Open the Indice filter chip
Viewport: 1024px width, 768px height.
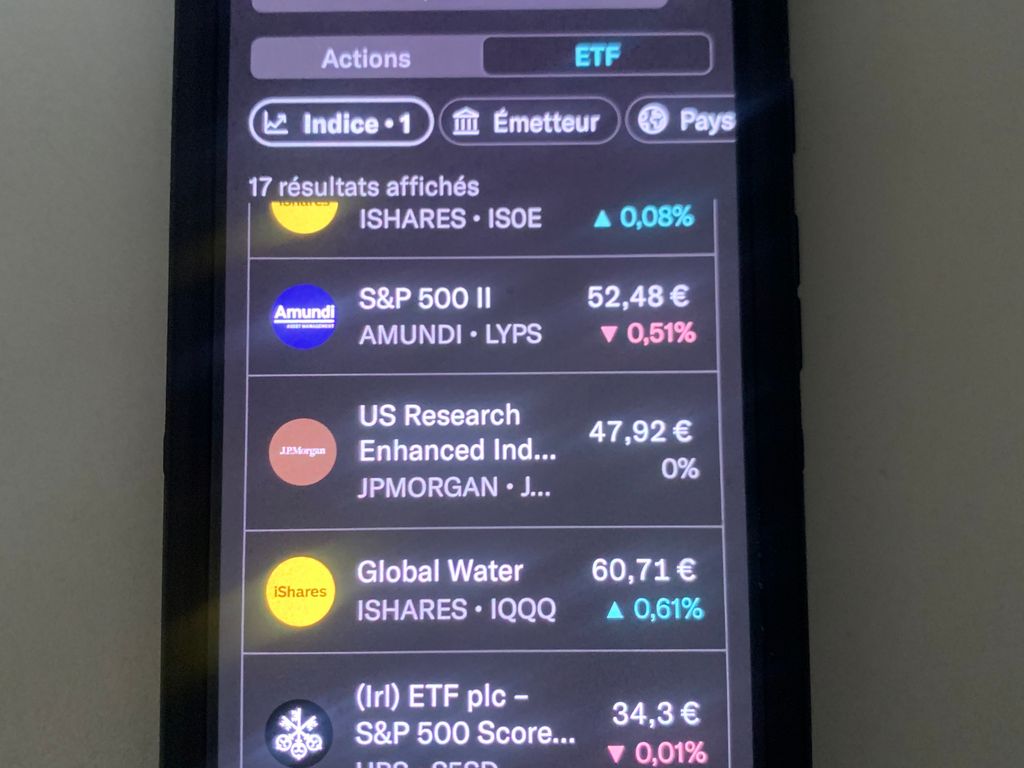coord(340,124)
